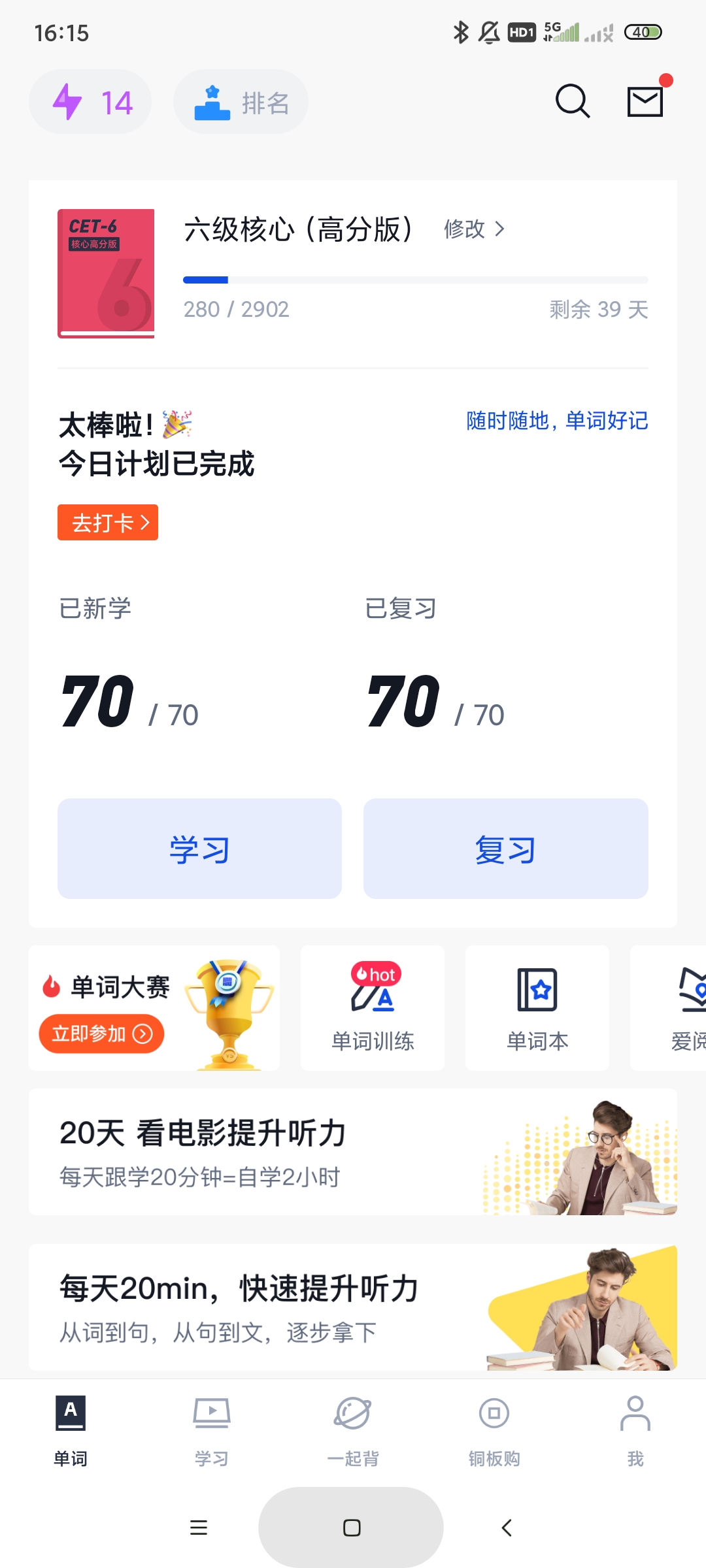The width and height of the screenshot is (706, 1568).
Task: Open the 每天20min，快速提升听力 banner
Action: pyautogui.click(x=353, y=1307)
